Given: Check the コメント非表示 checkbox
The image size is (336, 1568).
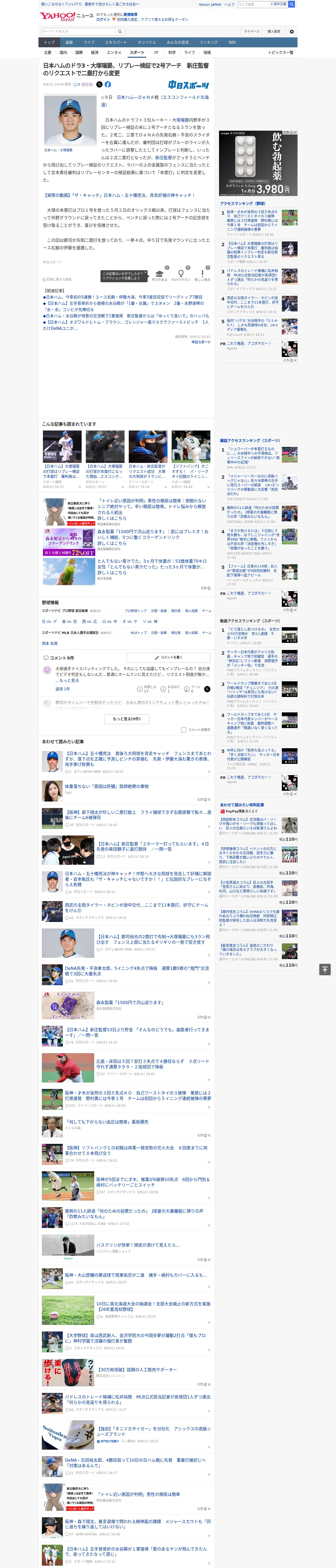Looking at the screenshot, I should 183,730.
